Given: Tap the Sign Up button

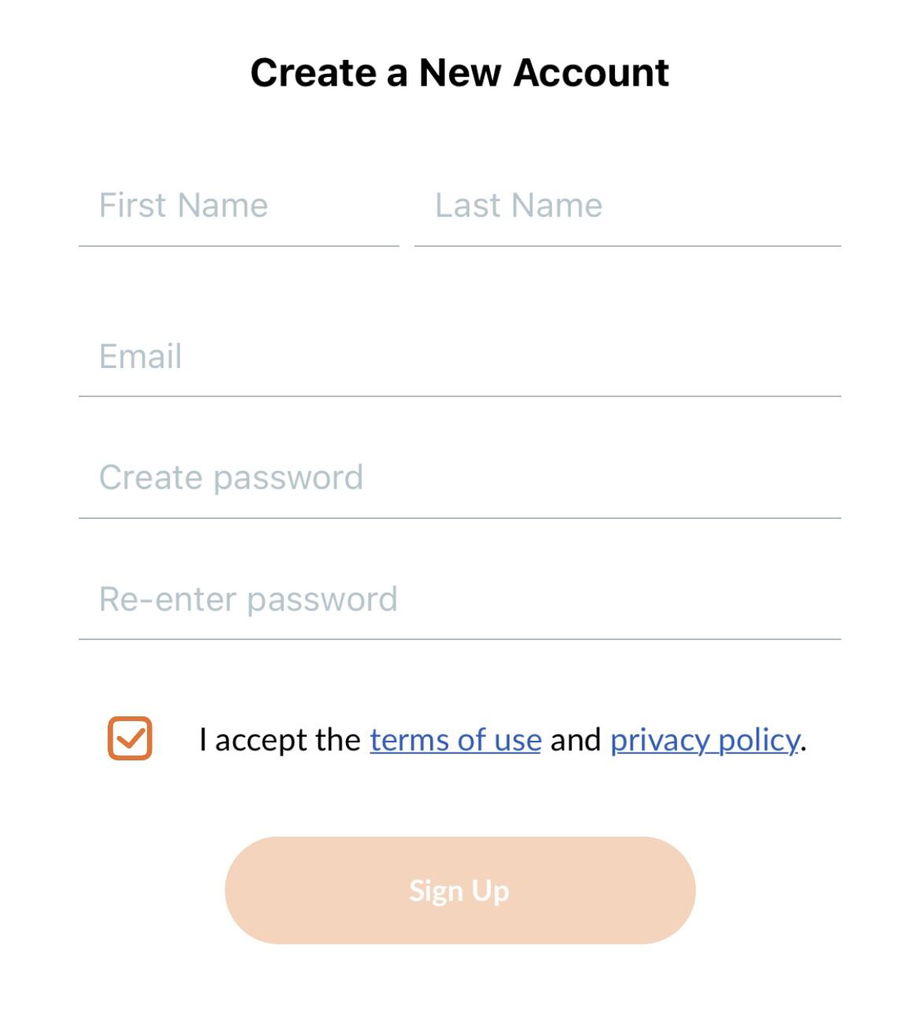Looking at the screenshot, I should pos(459,890).
